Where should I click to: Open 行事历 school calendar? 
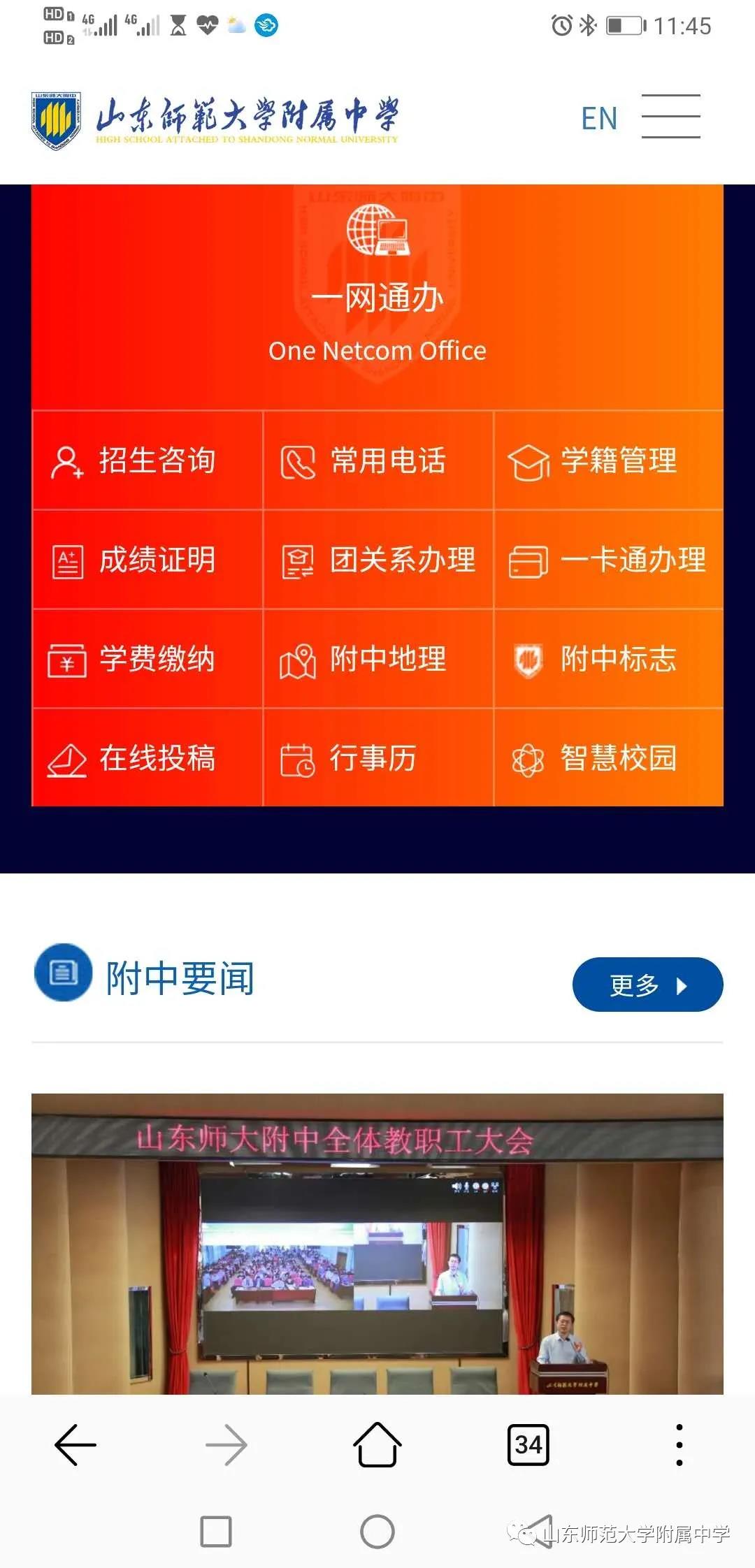[x=378, y=759]
